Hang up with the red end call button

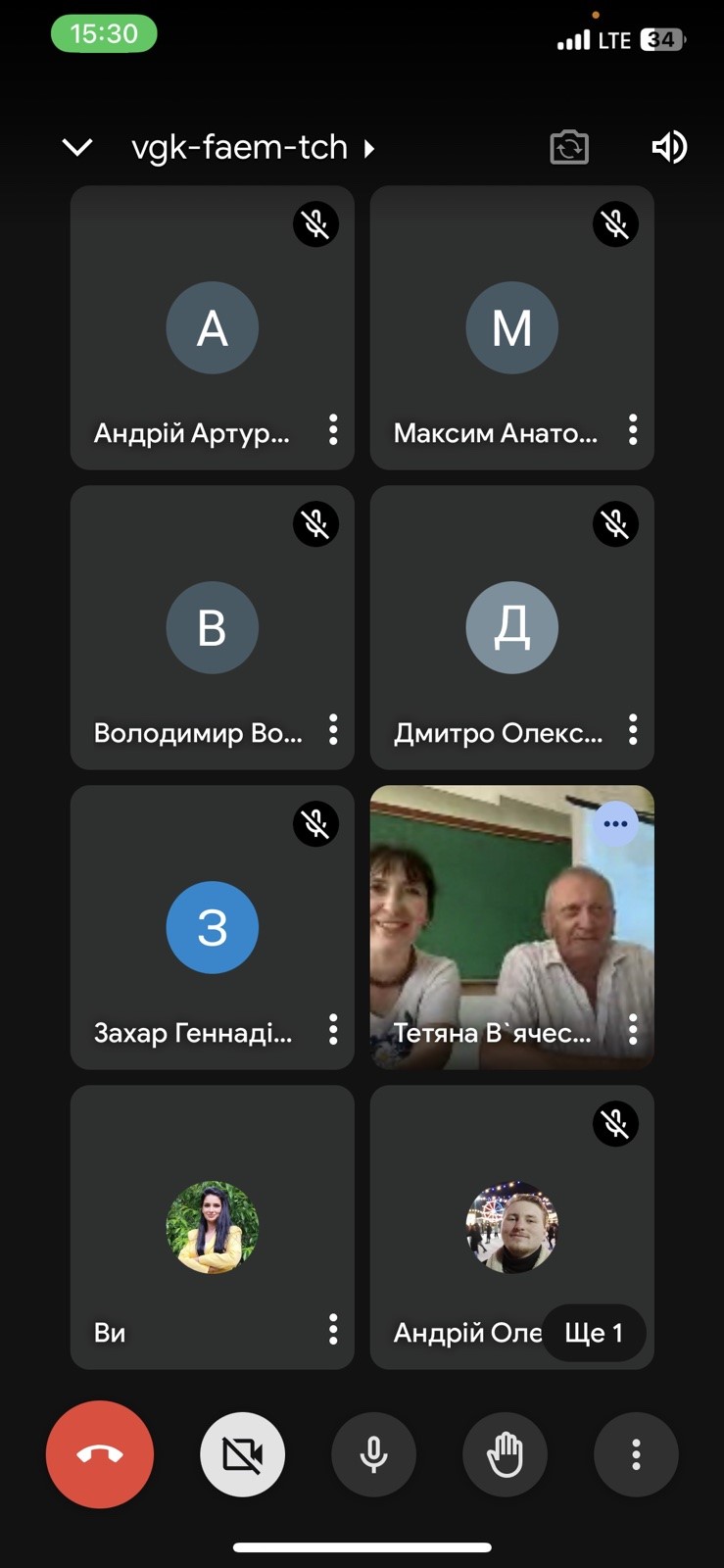click(x=100, y=1454)
